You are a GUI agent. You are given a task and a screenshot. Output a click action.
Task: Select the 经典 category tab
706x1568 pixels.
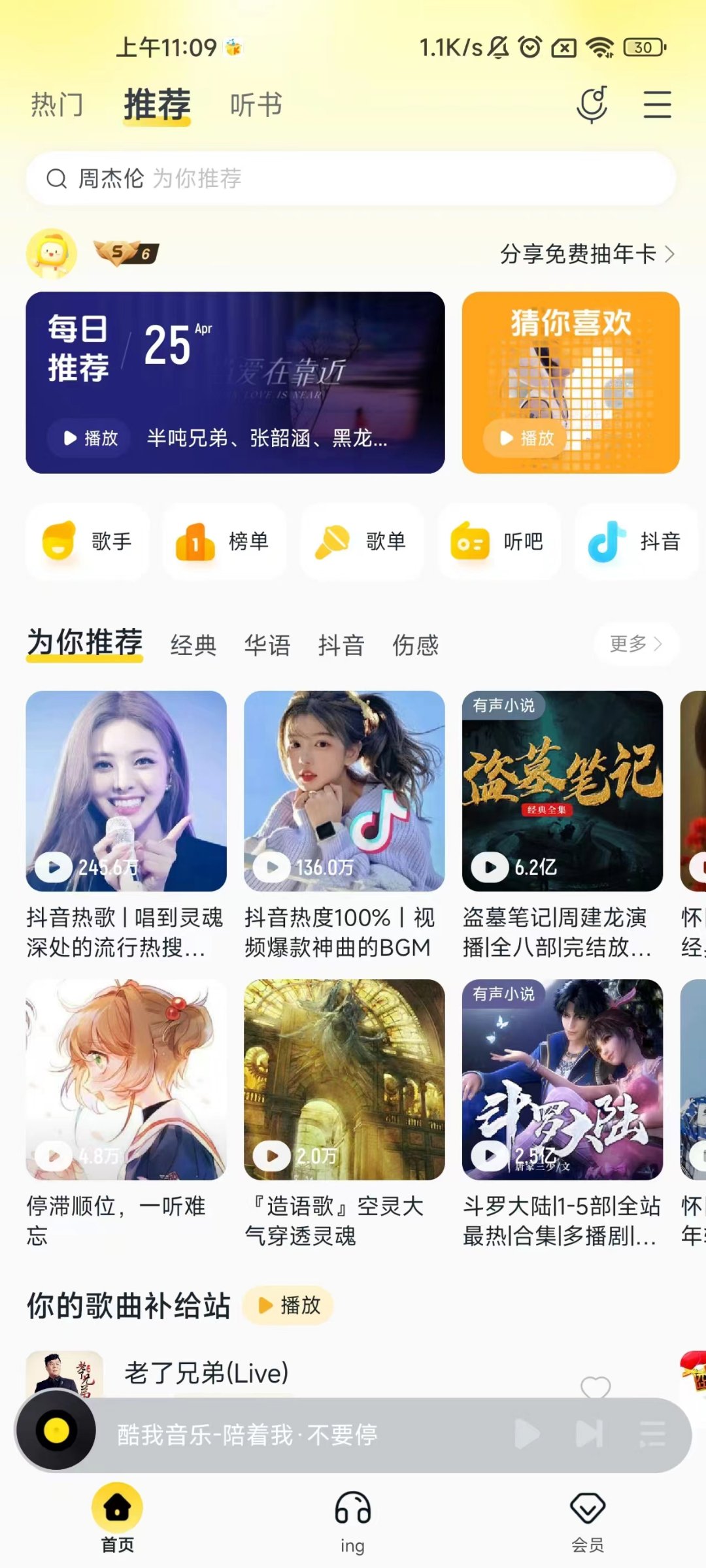click(193, 645)
